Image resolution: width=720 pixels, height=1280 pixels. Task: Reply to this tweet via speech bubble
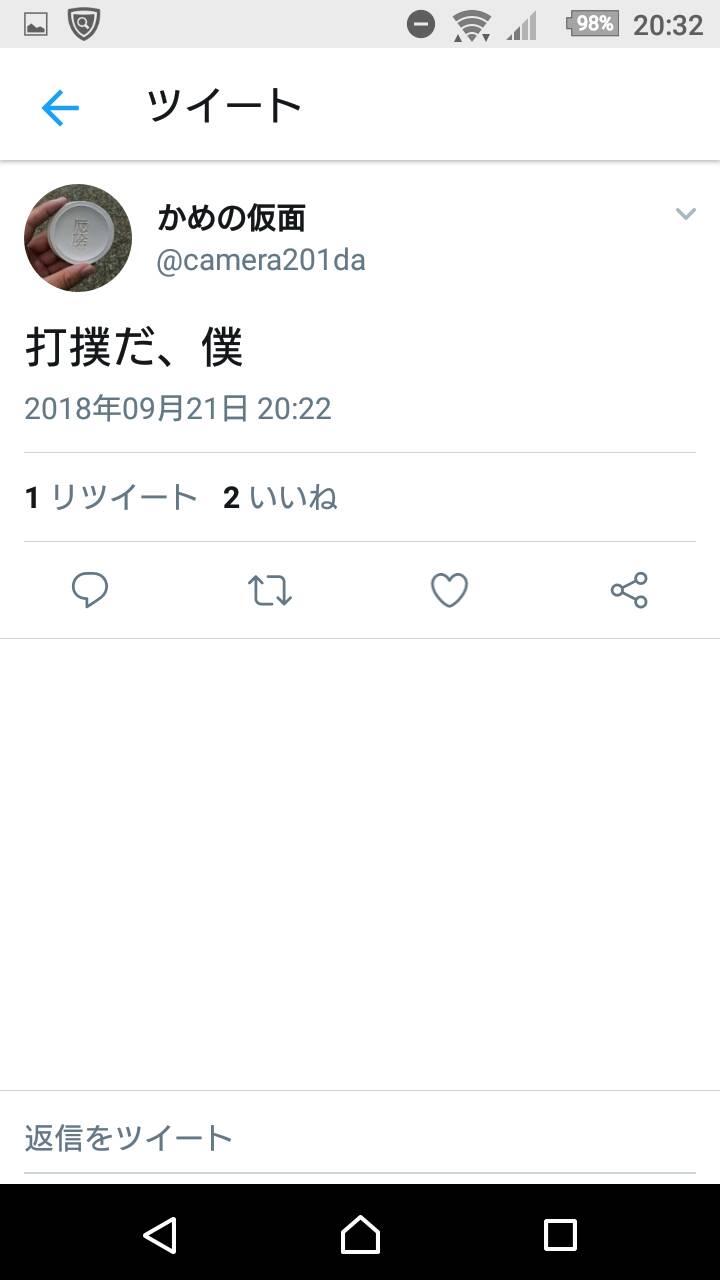(90, 590)
